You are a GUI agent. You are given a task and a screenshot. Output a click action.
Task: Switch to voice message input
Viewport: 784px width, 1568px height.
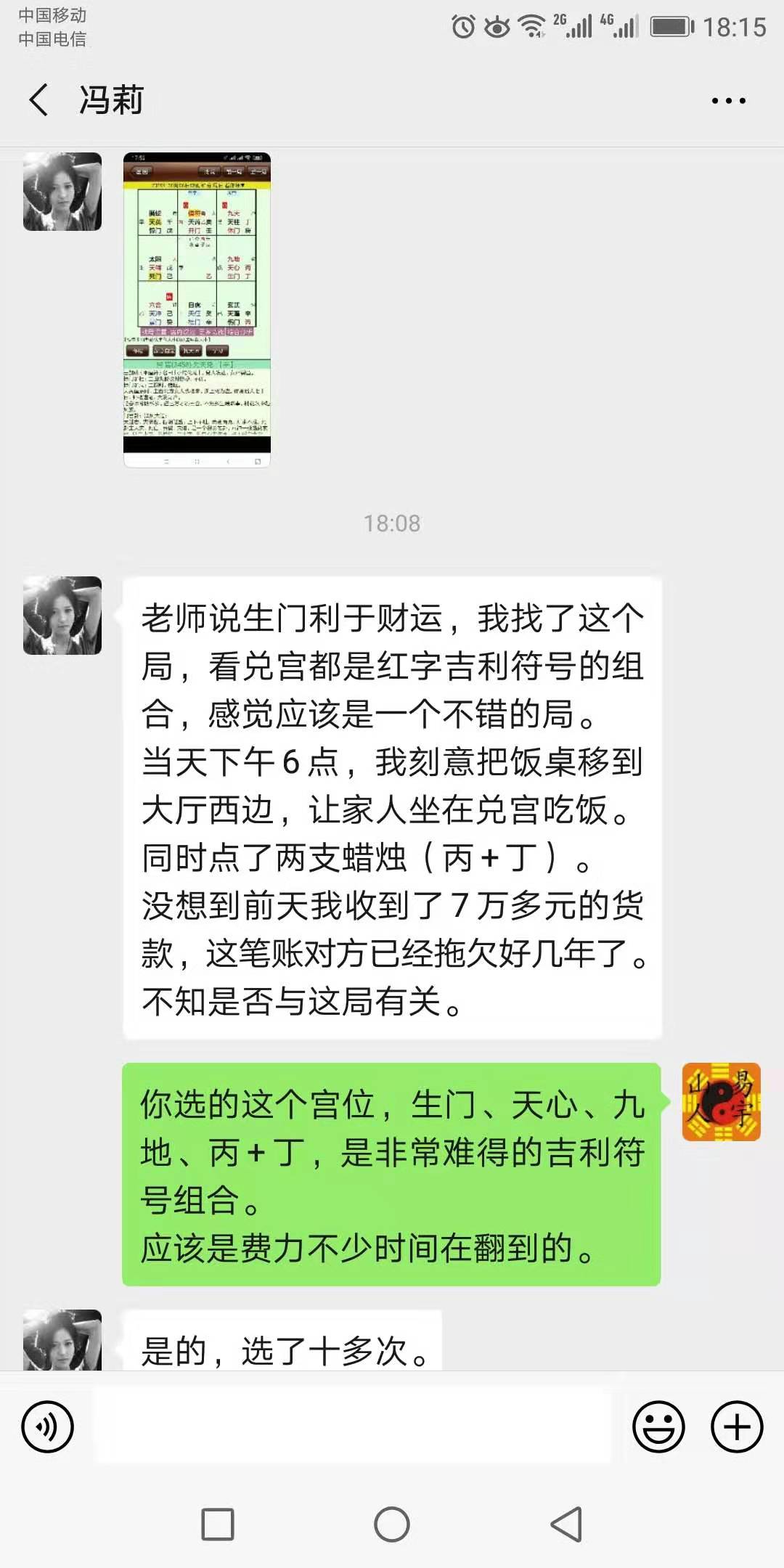tap(48, 1427)
